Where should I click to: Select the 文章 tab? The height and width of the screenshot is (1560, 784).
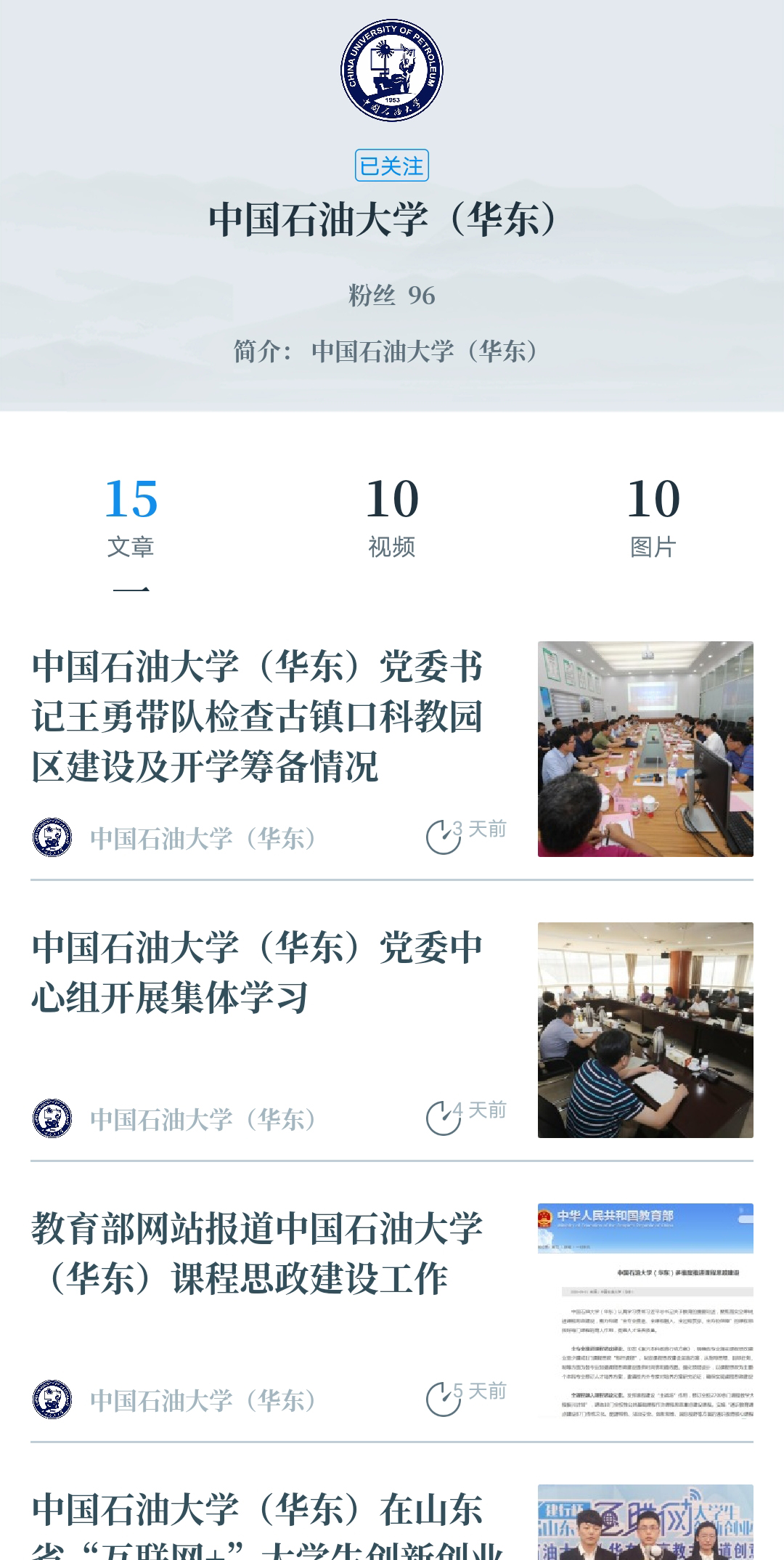click(131, 516)
